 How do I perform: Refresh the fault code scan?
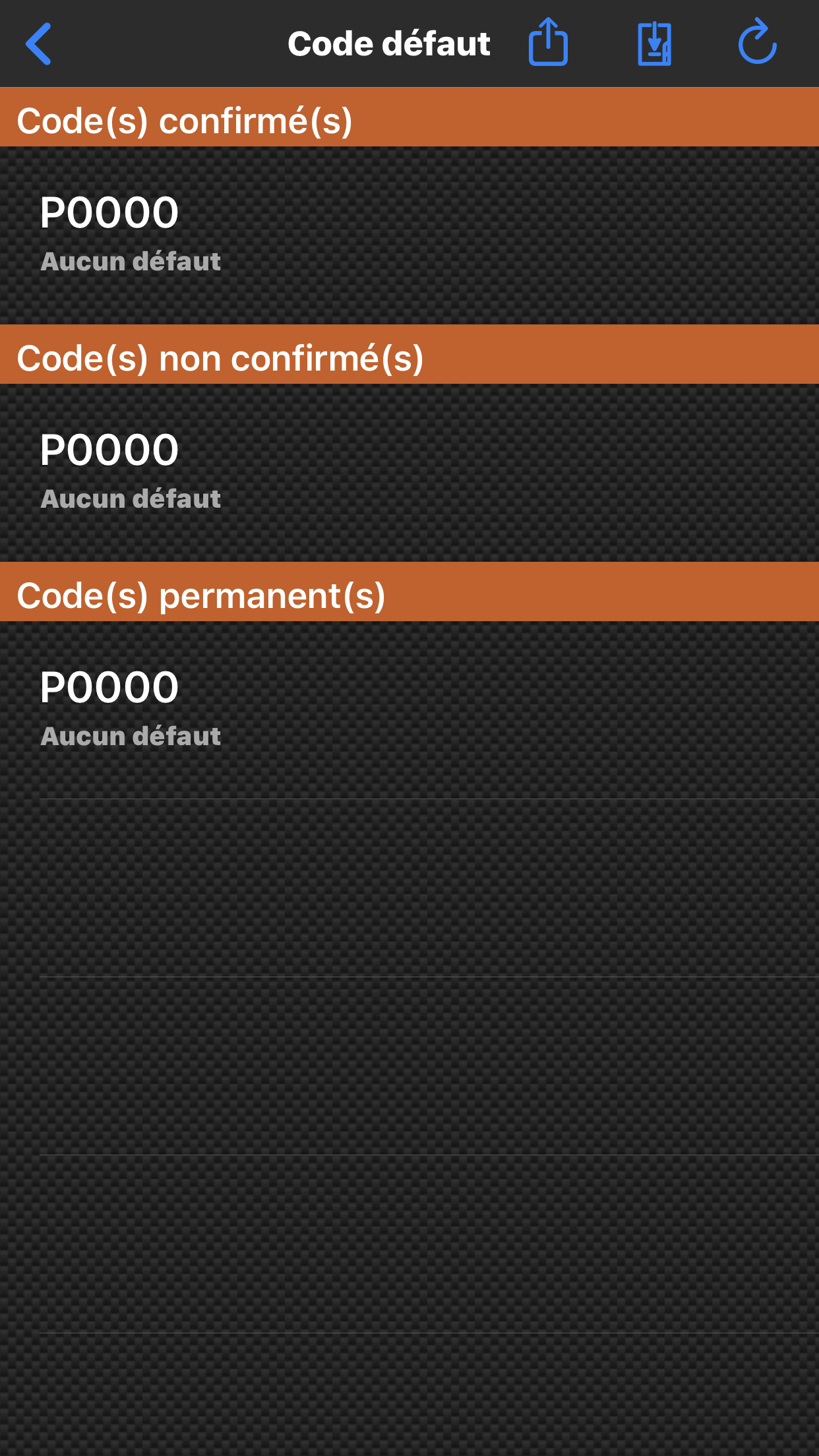point(757,43)
